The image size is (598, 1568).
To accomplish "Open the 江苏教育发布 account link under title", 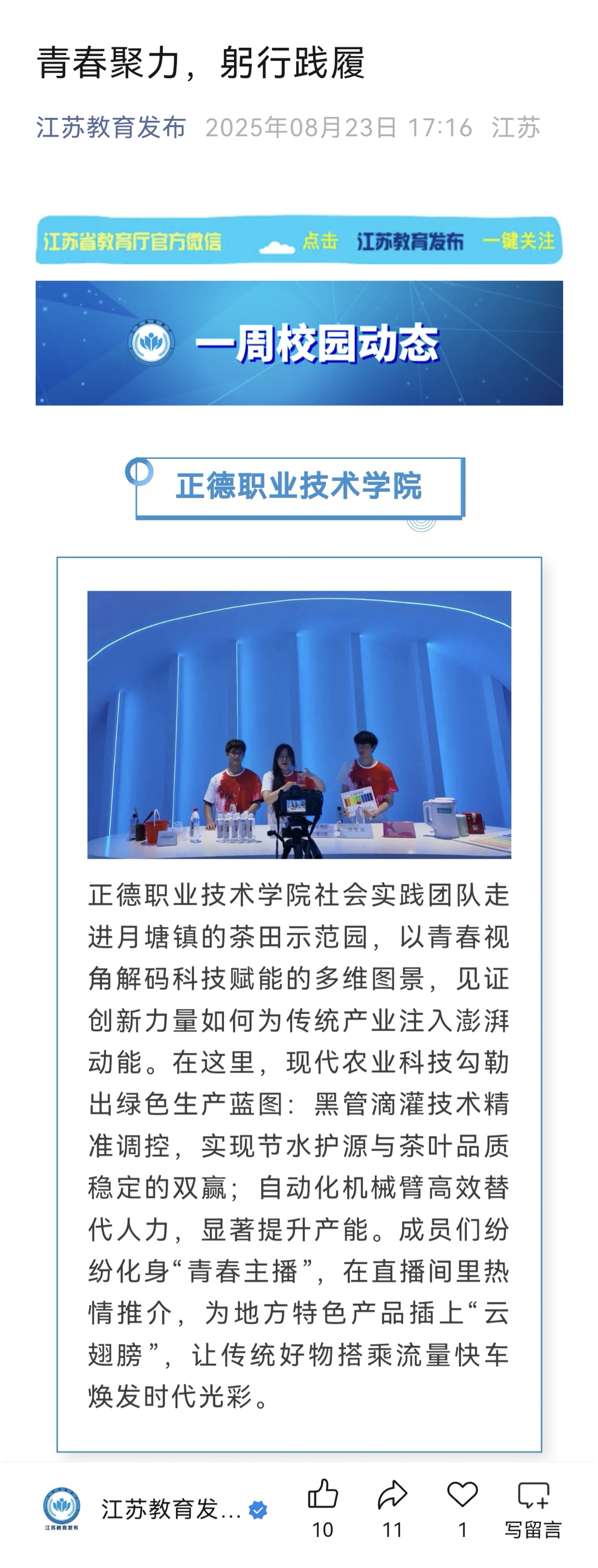I will [x=111, y=128].
